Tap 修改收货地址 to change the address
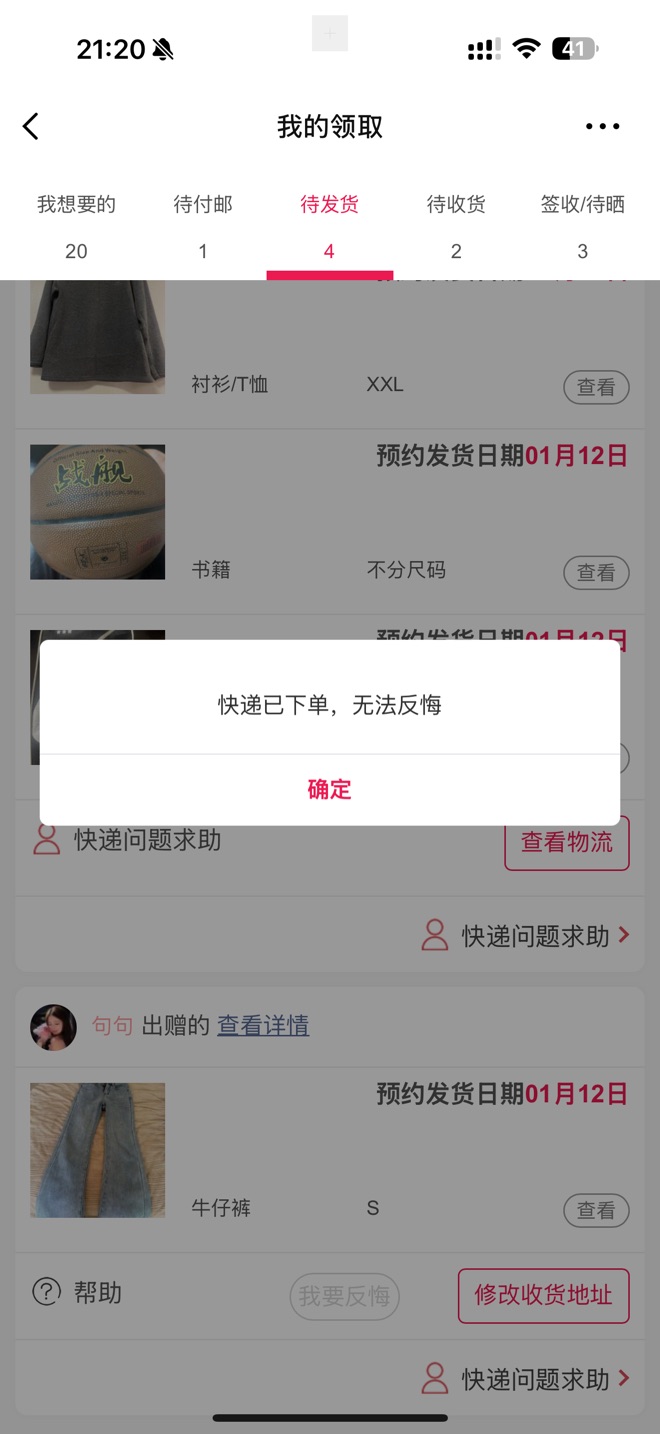This screenshot has height=1434, width=660. click(x=543, y=1295)
